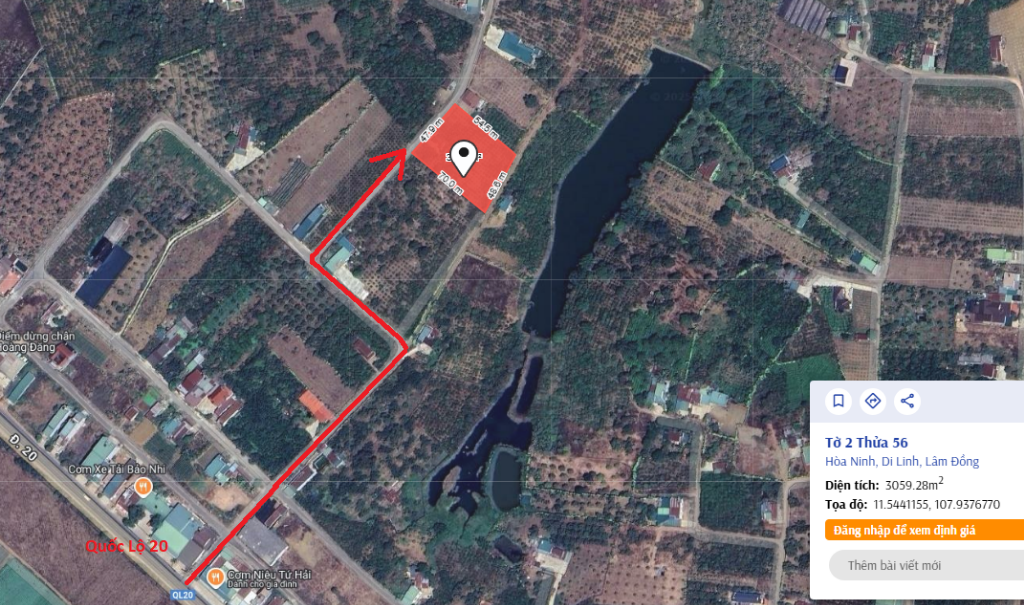Select the location pin on the red parcel

463,157
